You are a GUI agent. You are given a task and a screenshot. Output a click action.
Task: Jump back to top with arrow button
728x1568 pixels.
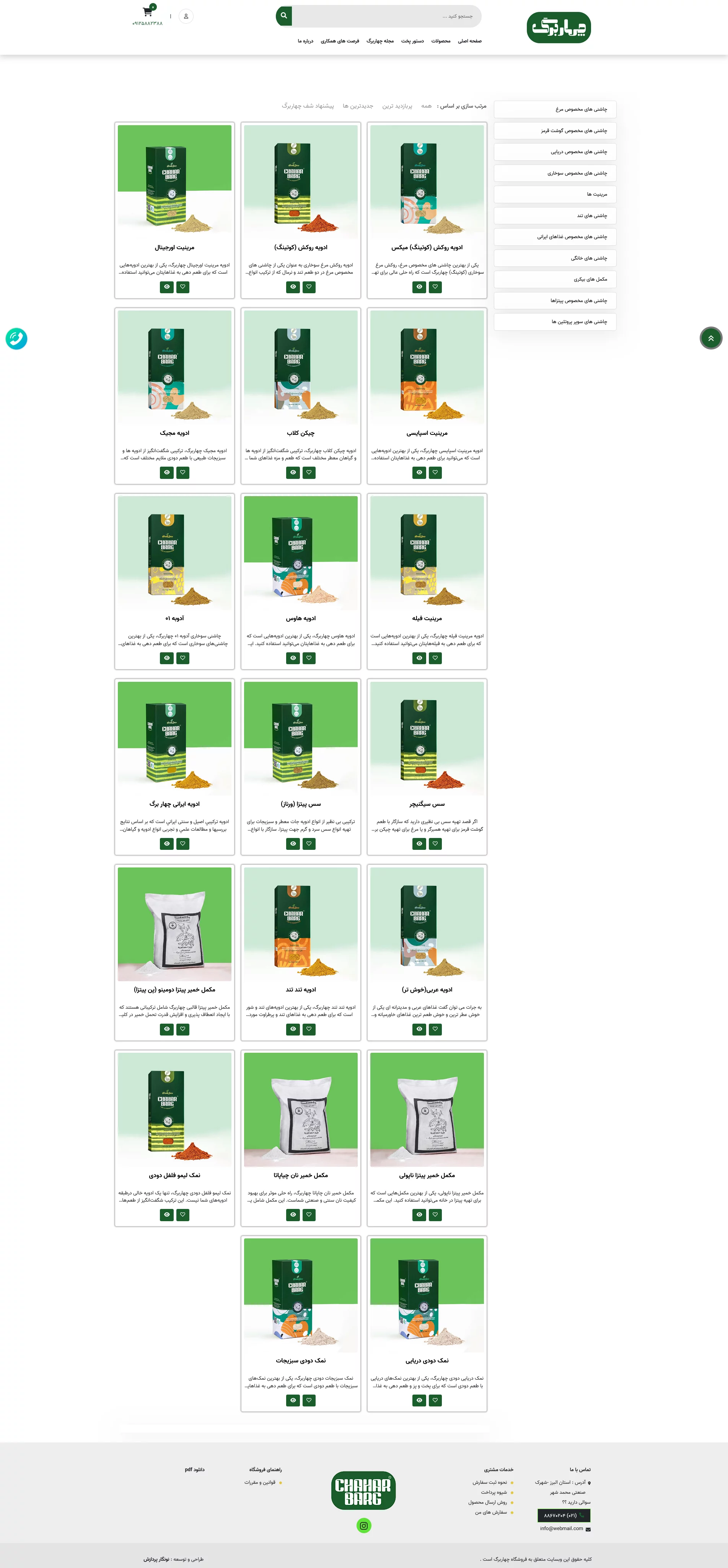pyautogui.click(x=710, y=338)
